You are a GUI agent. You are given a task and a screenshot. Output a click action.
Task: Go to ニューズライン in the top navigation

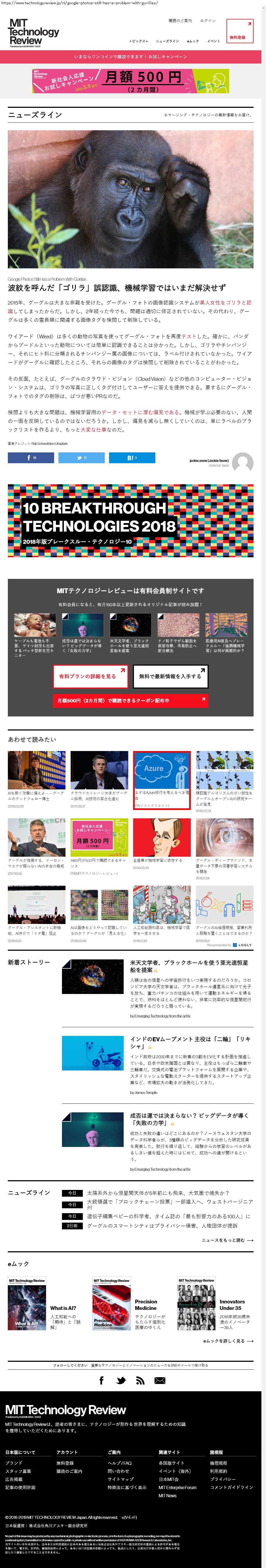click(167, 41)
